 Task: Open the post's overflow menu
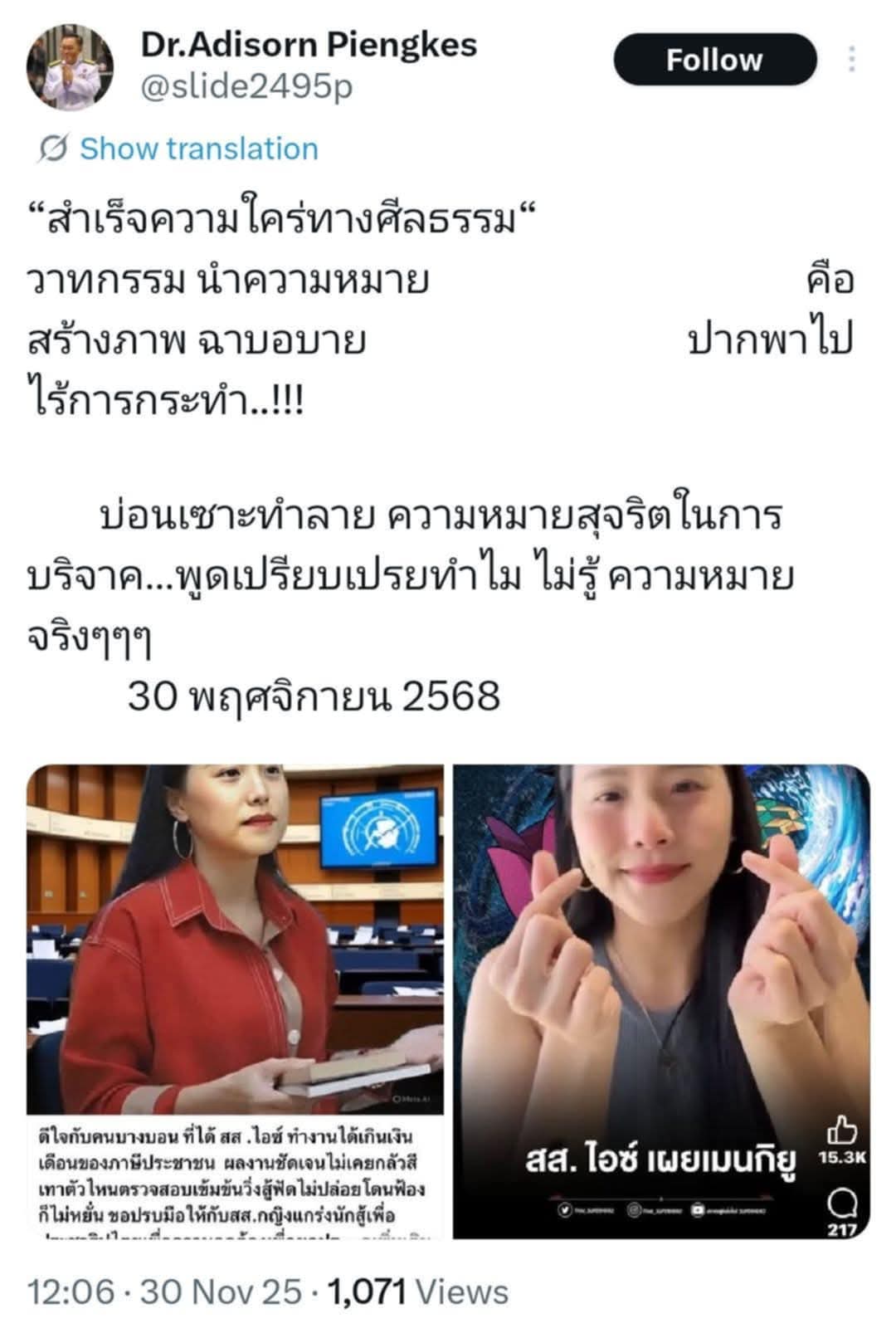click(x=851, y=60)
